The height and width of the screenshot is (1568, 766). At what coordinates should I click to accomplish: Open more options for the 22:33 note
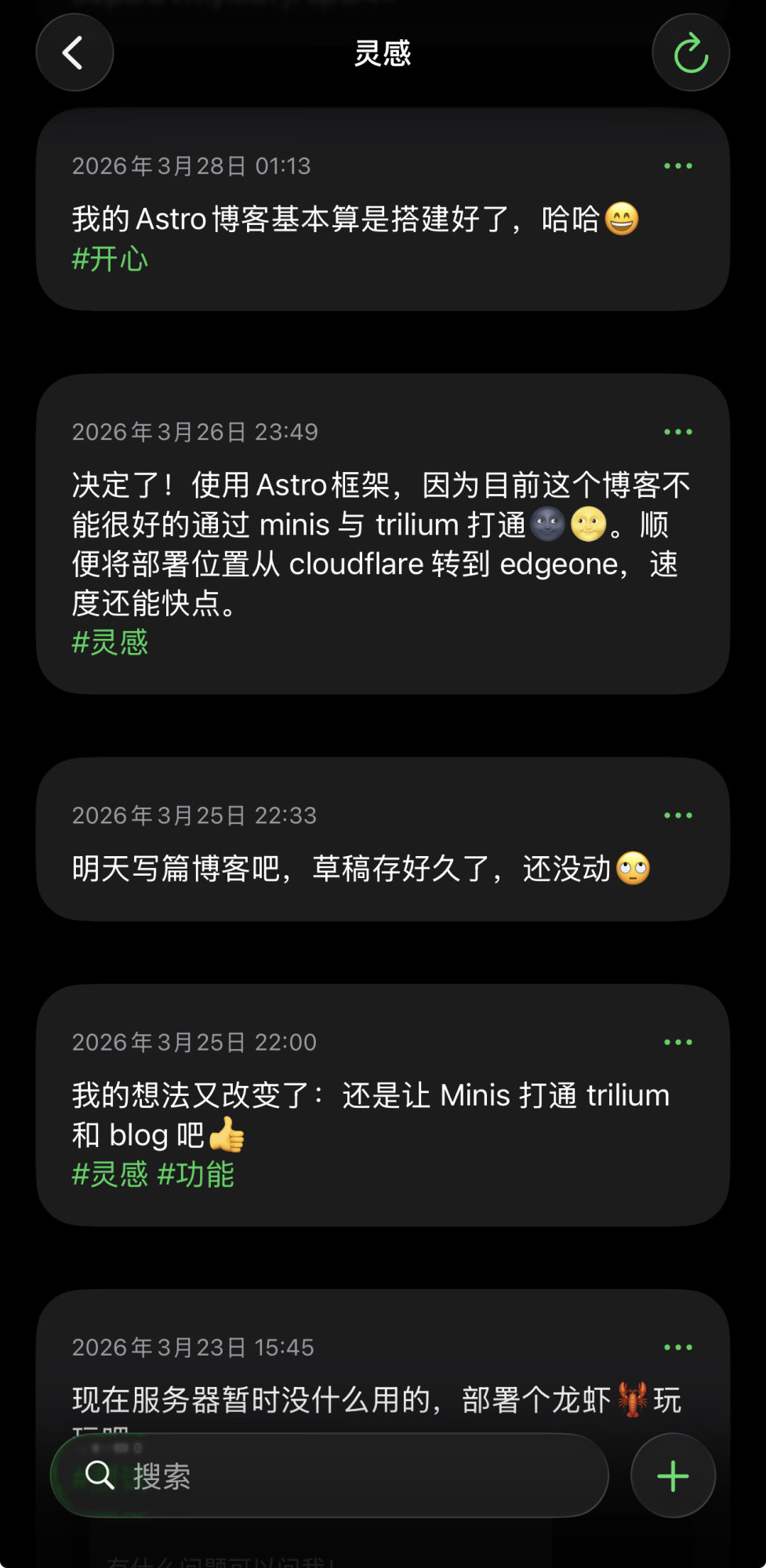(677, 815)
